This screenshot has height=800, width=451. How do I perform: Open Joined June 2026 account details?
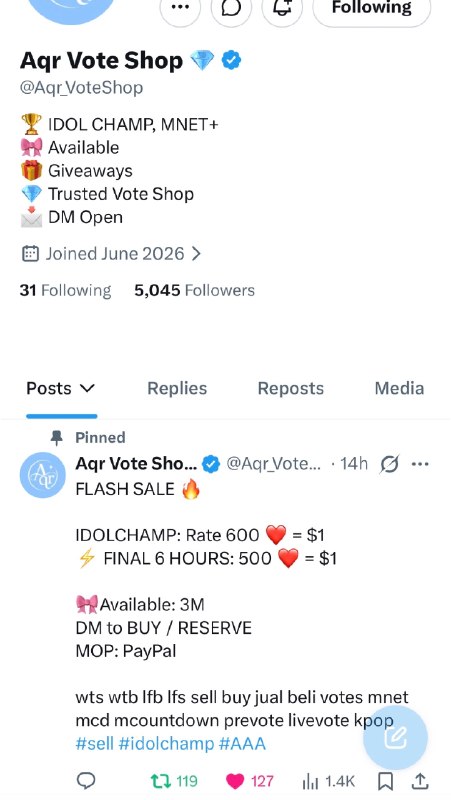112,254
